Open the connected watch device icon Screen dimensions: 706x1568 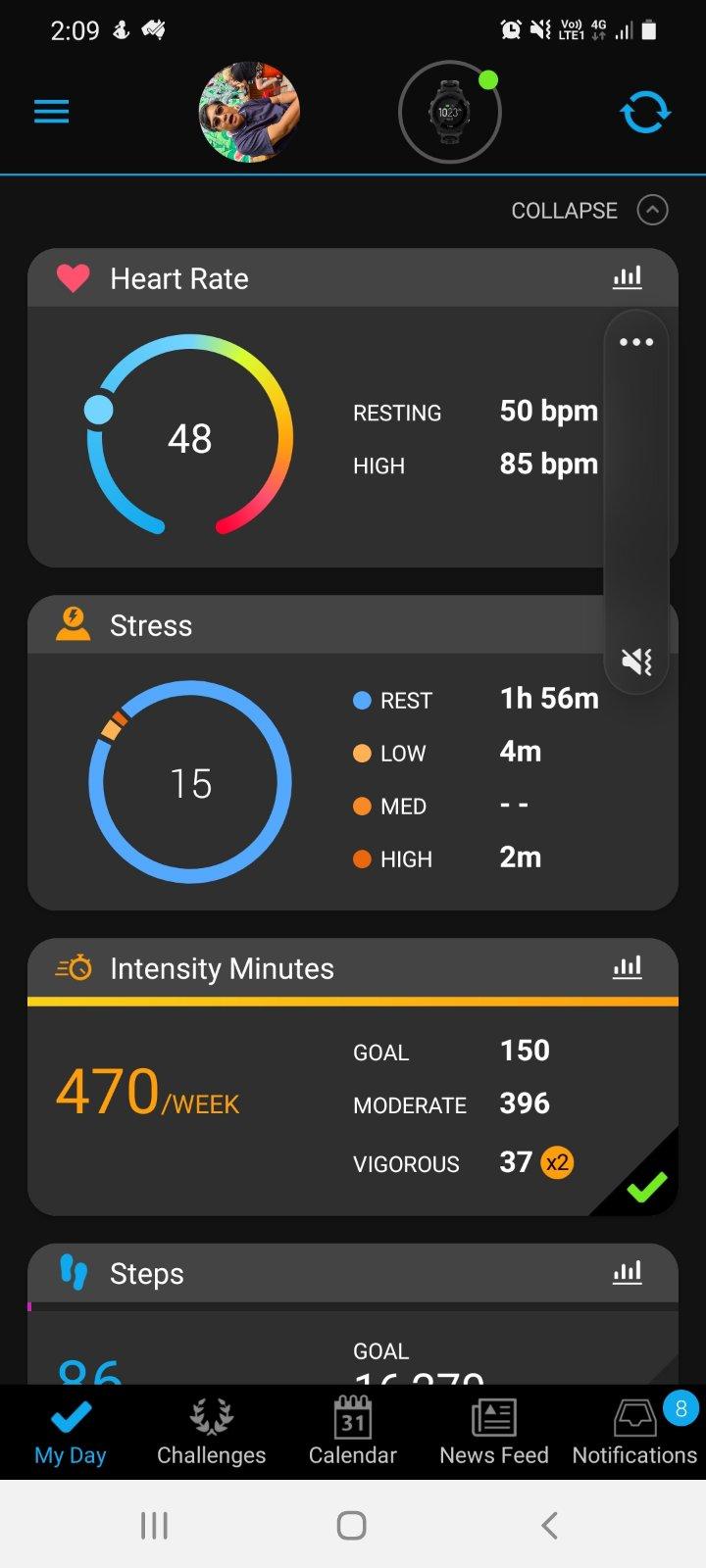pos(449,112)
